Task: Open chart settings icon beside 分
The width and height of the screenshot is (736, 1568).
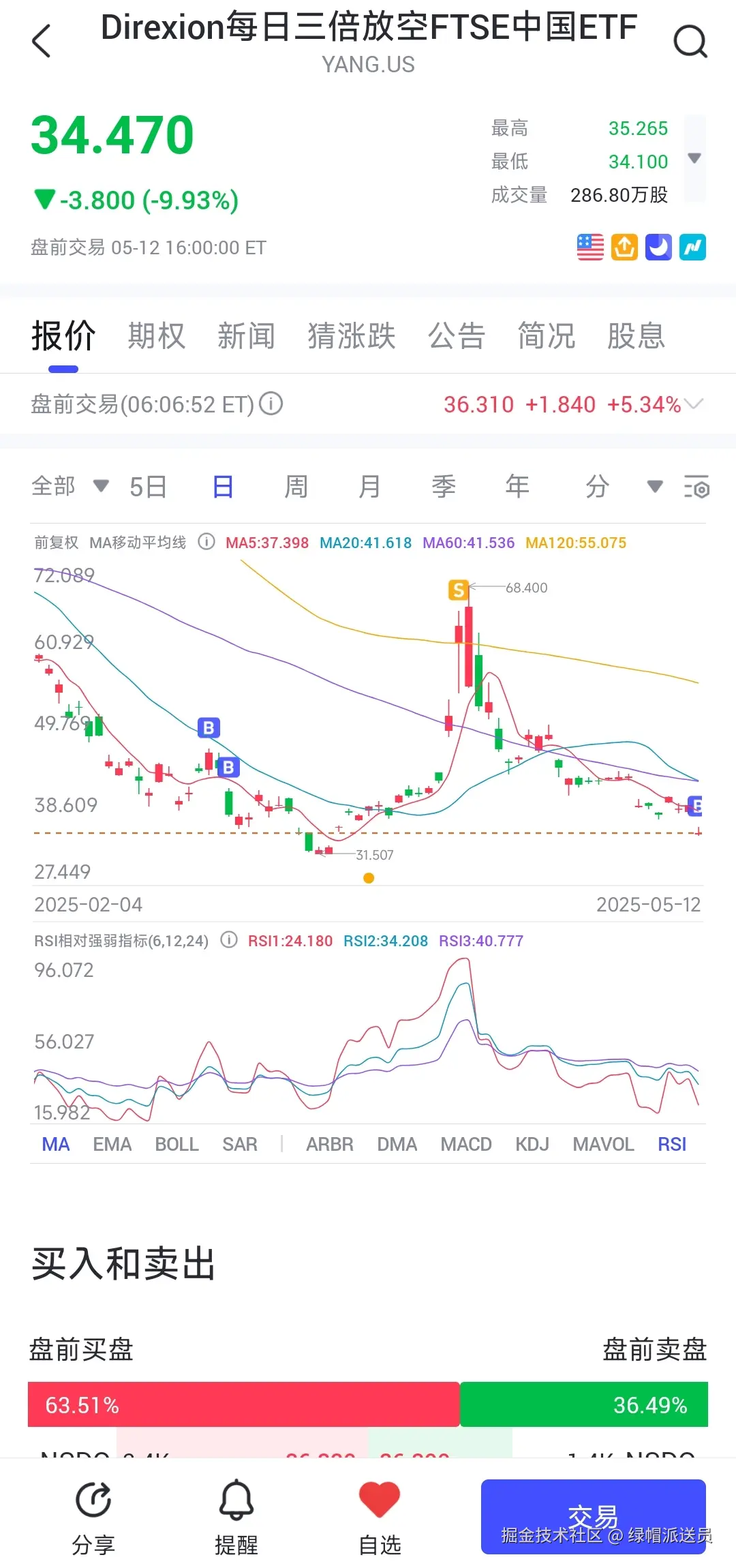Action: click(696, 486)
